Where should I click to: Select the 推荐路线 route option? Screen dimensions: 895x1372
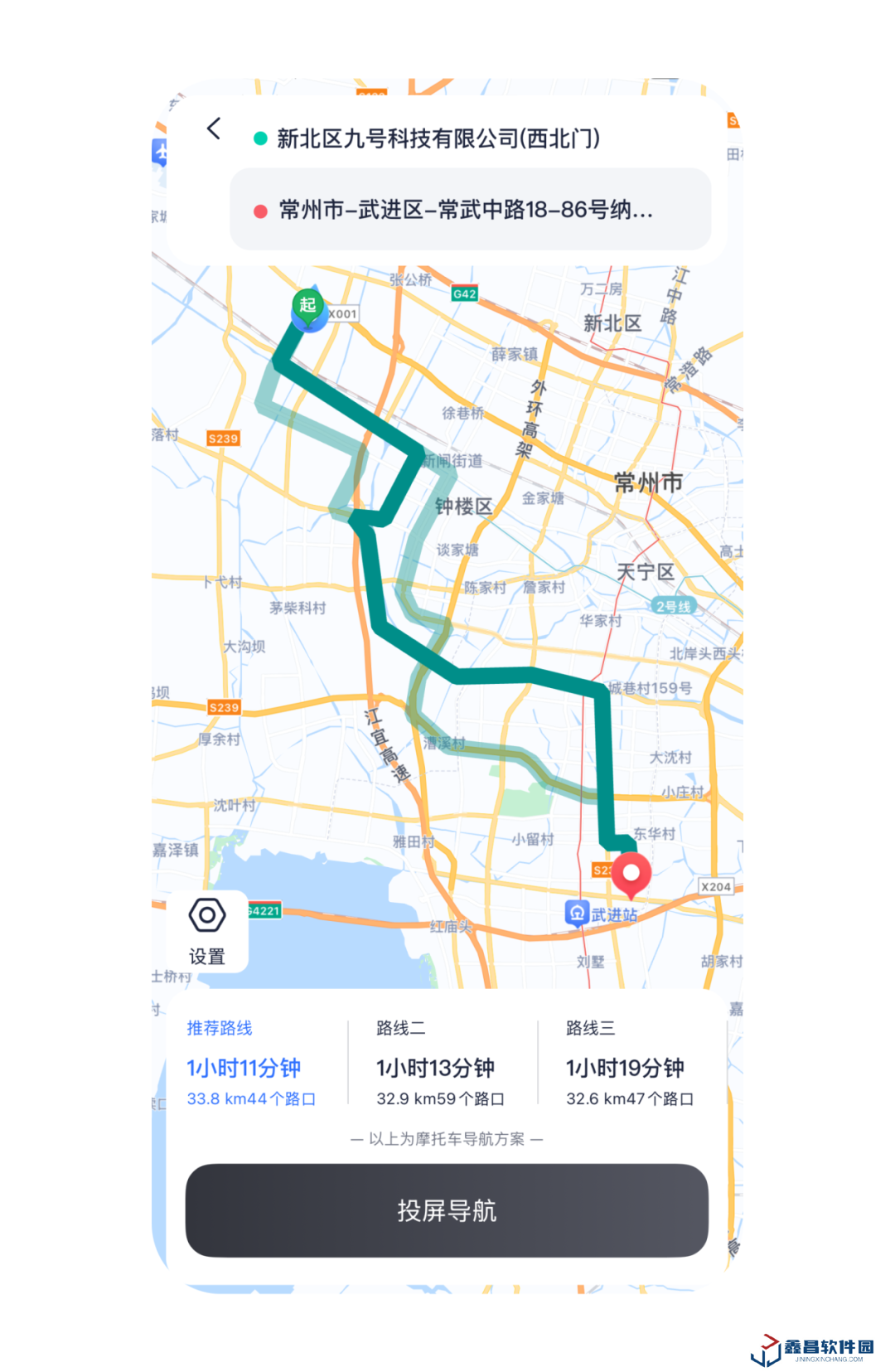(x=251, y=1064)
